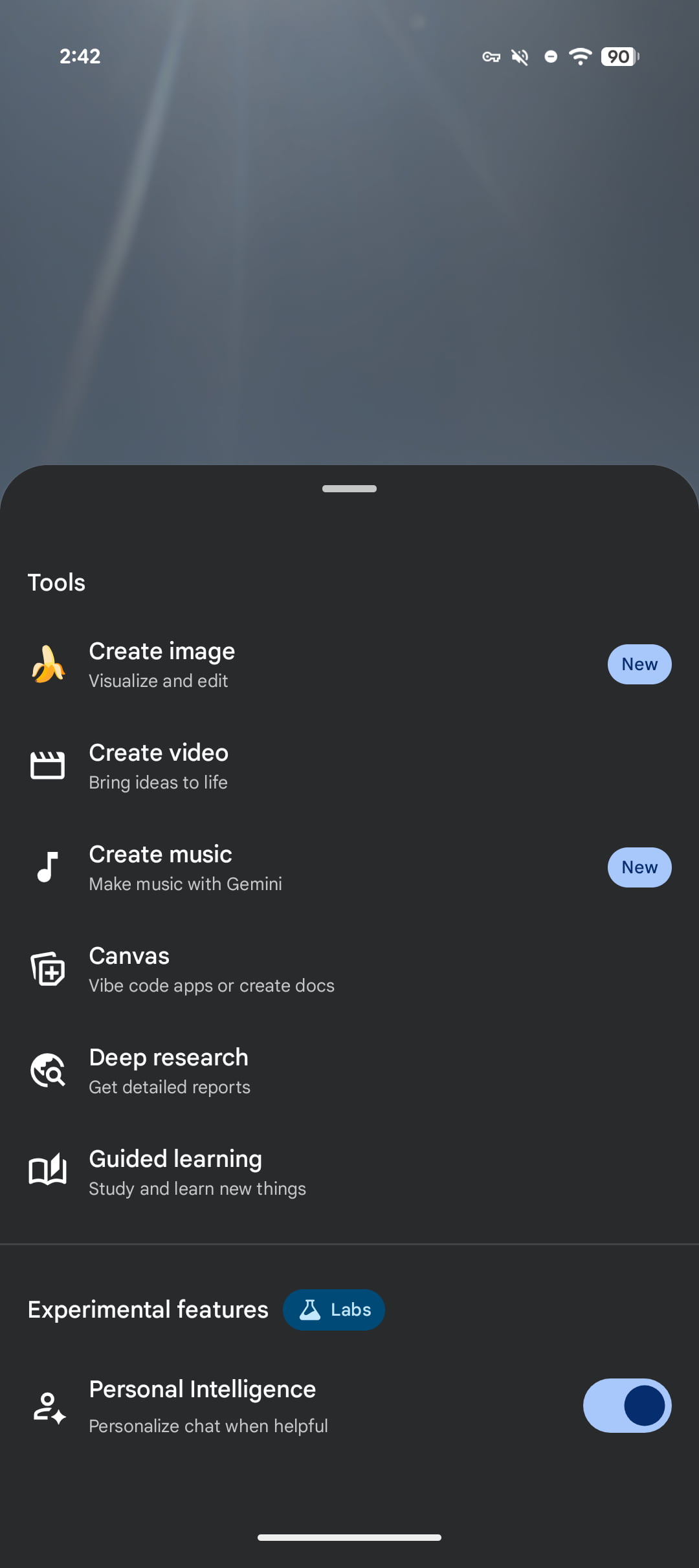Toggle off Personal Intelligence switch

click(x=627, y=1406)
